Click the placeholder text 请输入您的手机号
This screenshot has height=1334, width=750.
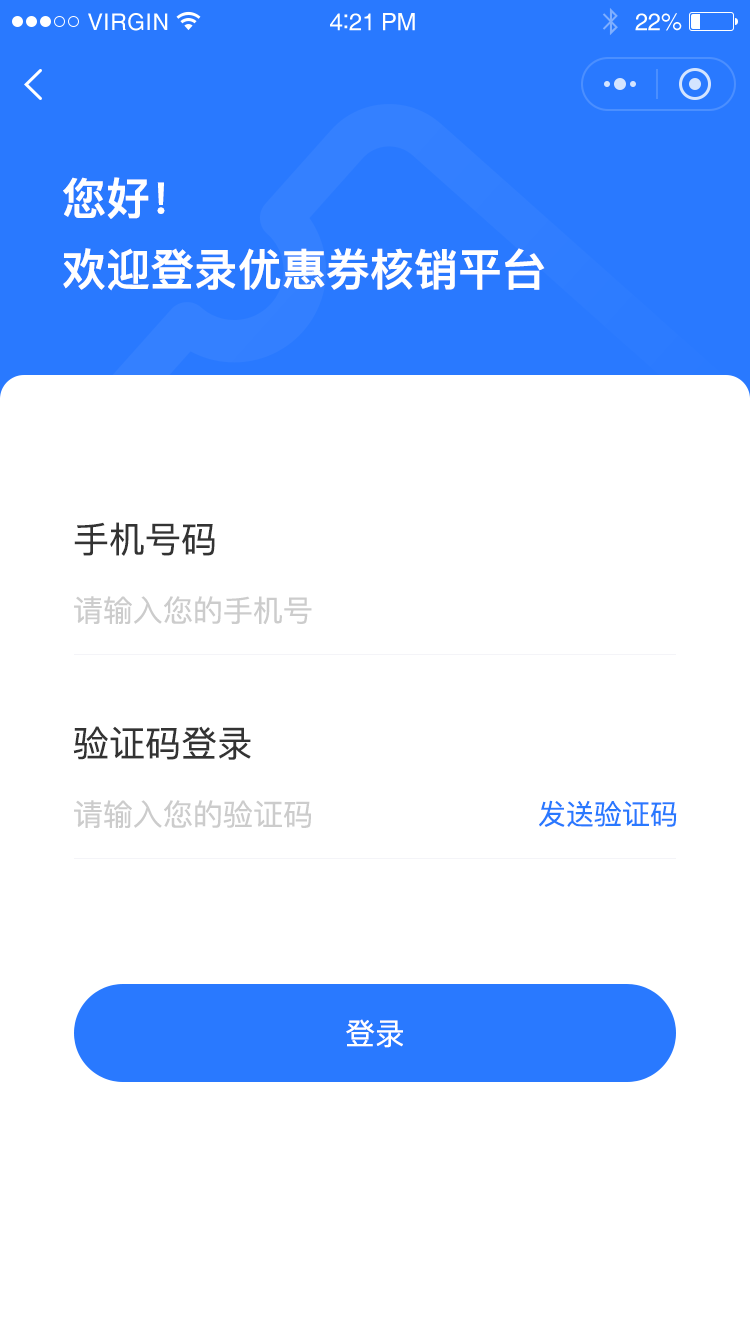(x=192, y=610)
